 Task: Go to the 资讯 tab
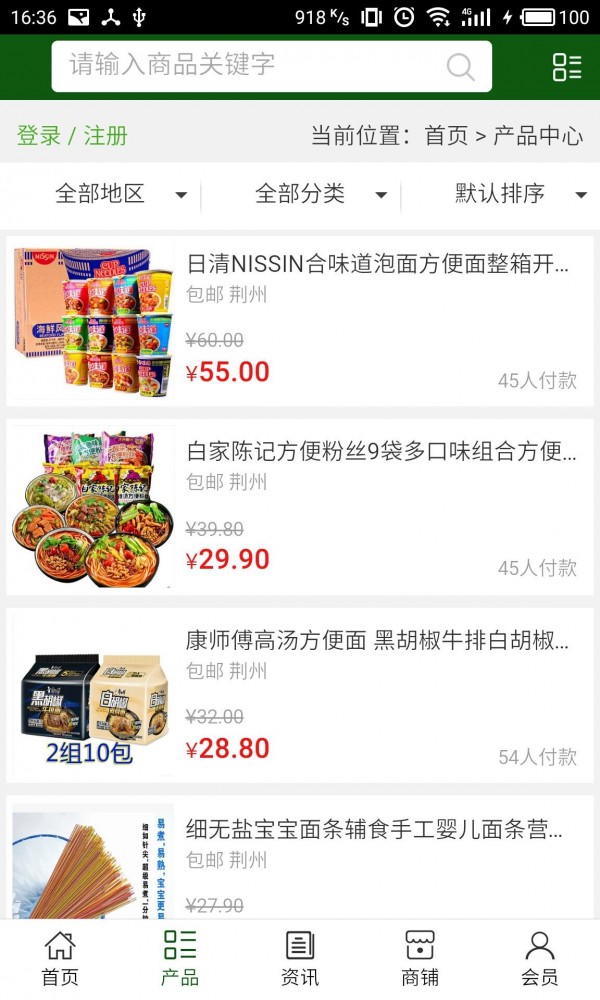click(x=300, y=958)
